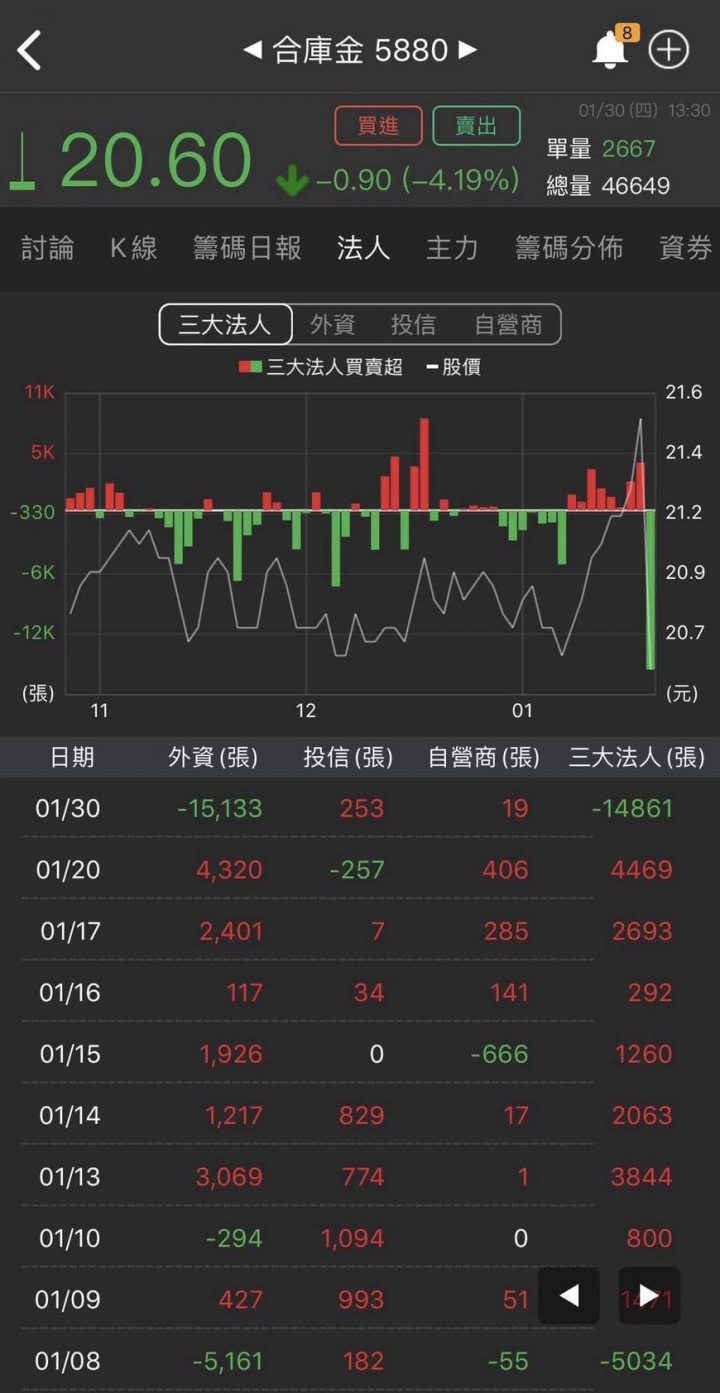The image size is (720, 1393).
Task: Go back using the top-left arrow
Action: (x=30, y=50)
